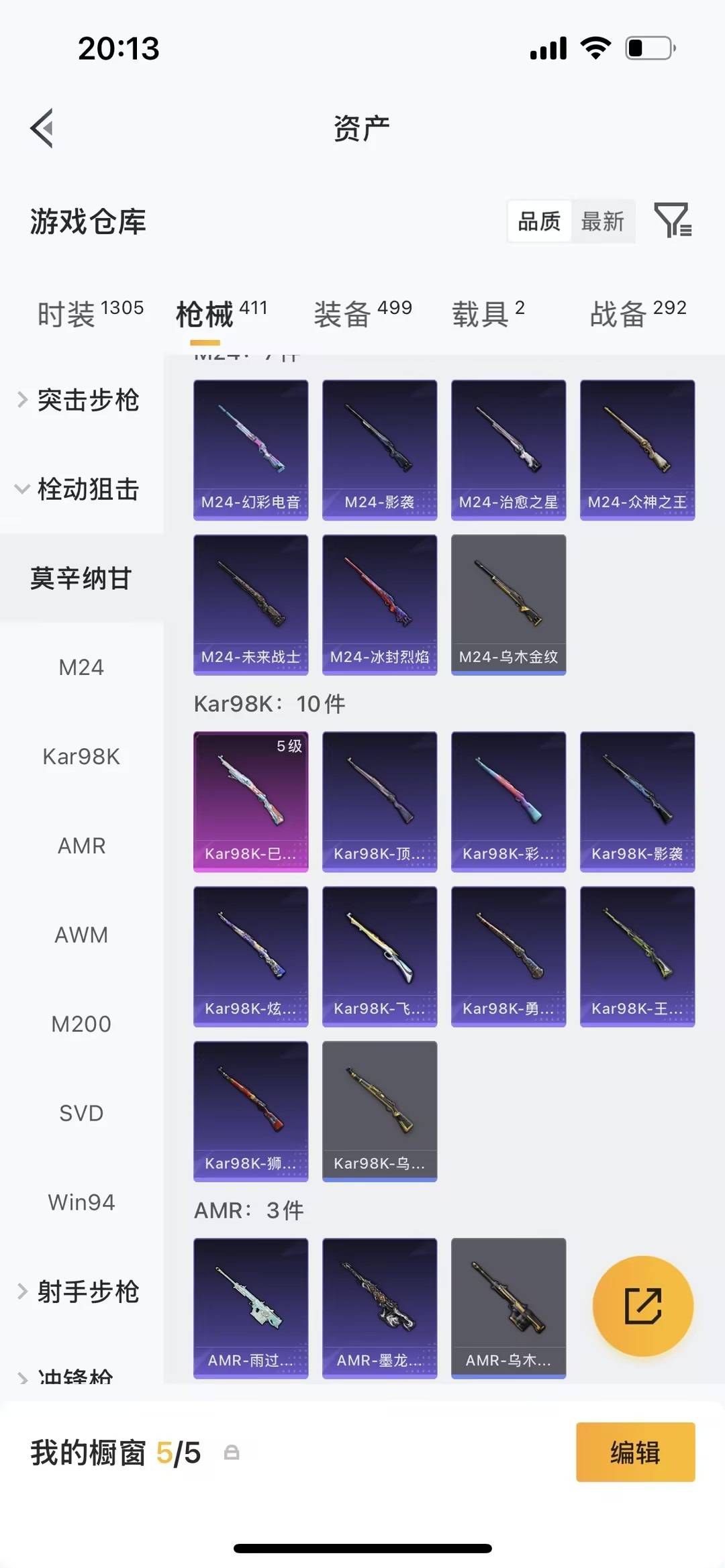Open the filter options icon

[674, 221]
